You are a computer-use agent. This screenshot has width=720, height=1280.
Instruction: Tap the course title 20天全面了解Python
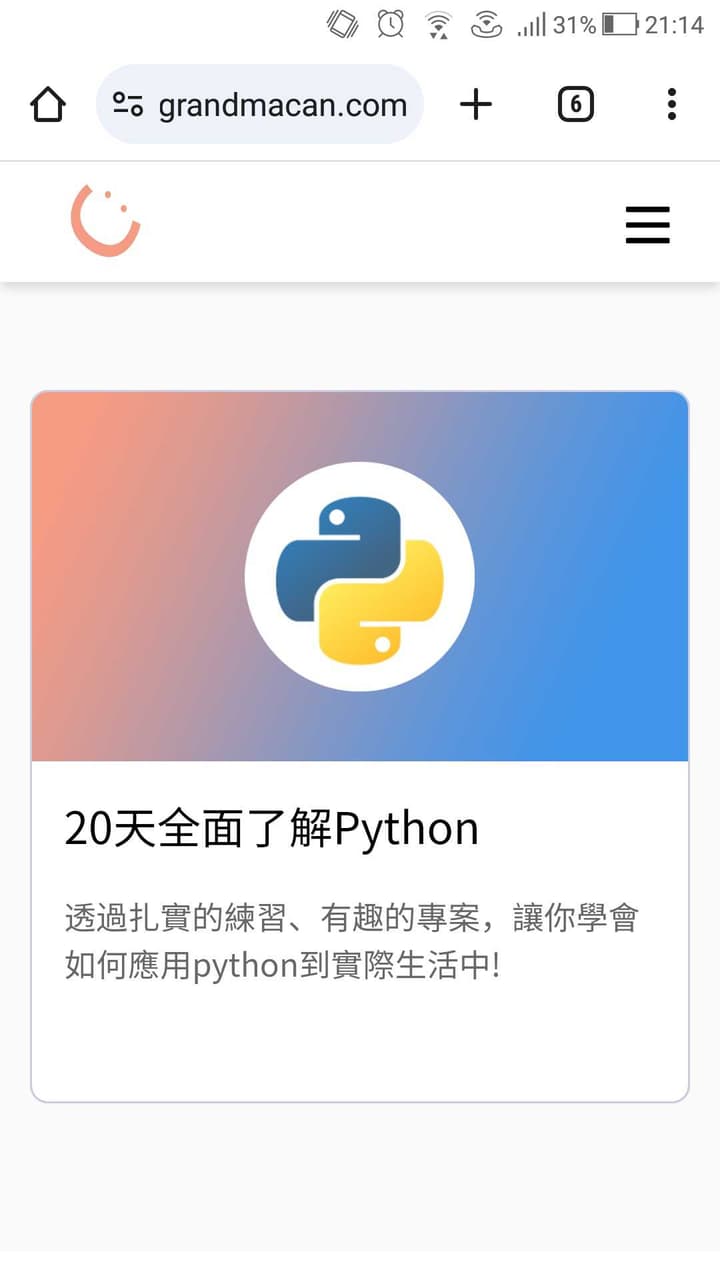(x=272, y=827)
